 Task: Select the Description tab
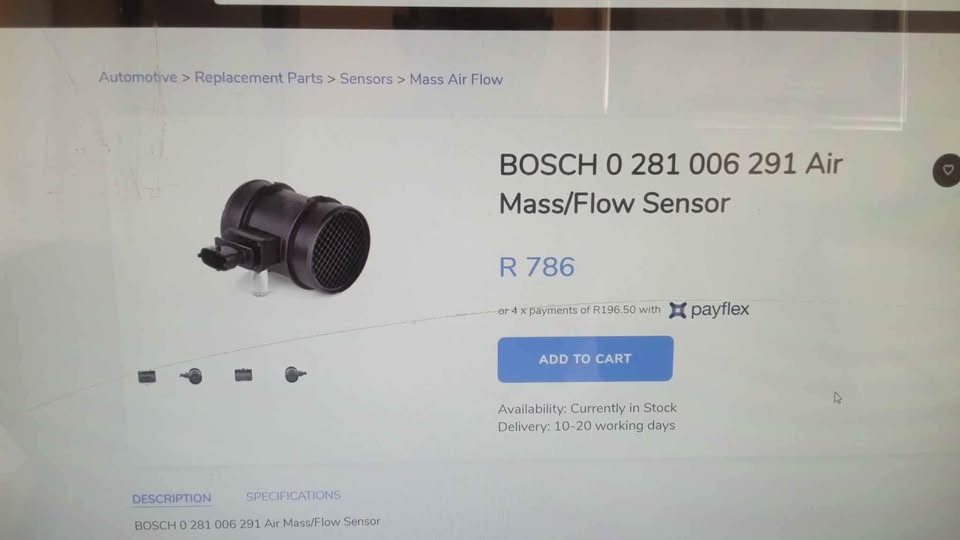point(171,498)
